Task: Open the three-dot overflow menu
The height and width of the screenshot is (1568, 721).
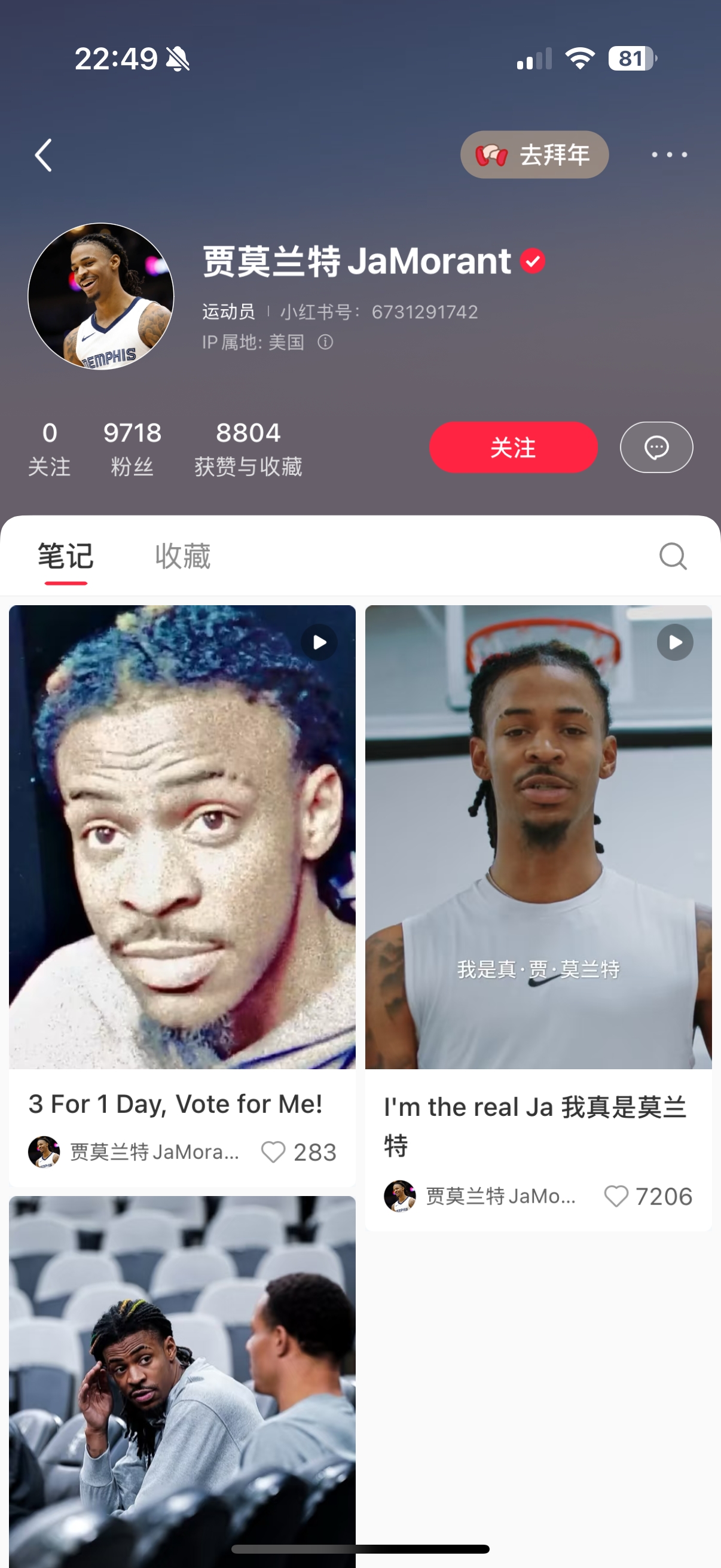Action: [668, 155]
